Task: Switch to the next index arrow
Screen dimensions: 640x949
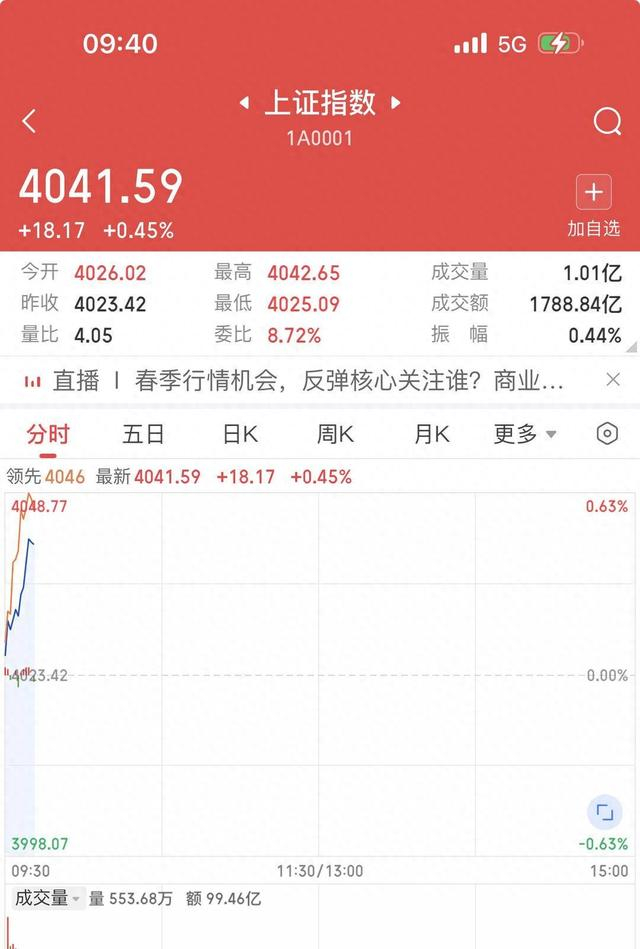Action: pos(396,102)
